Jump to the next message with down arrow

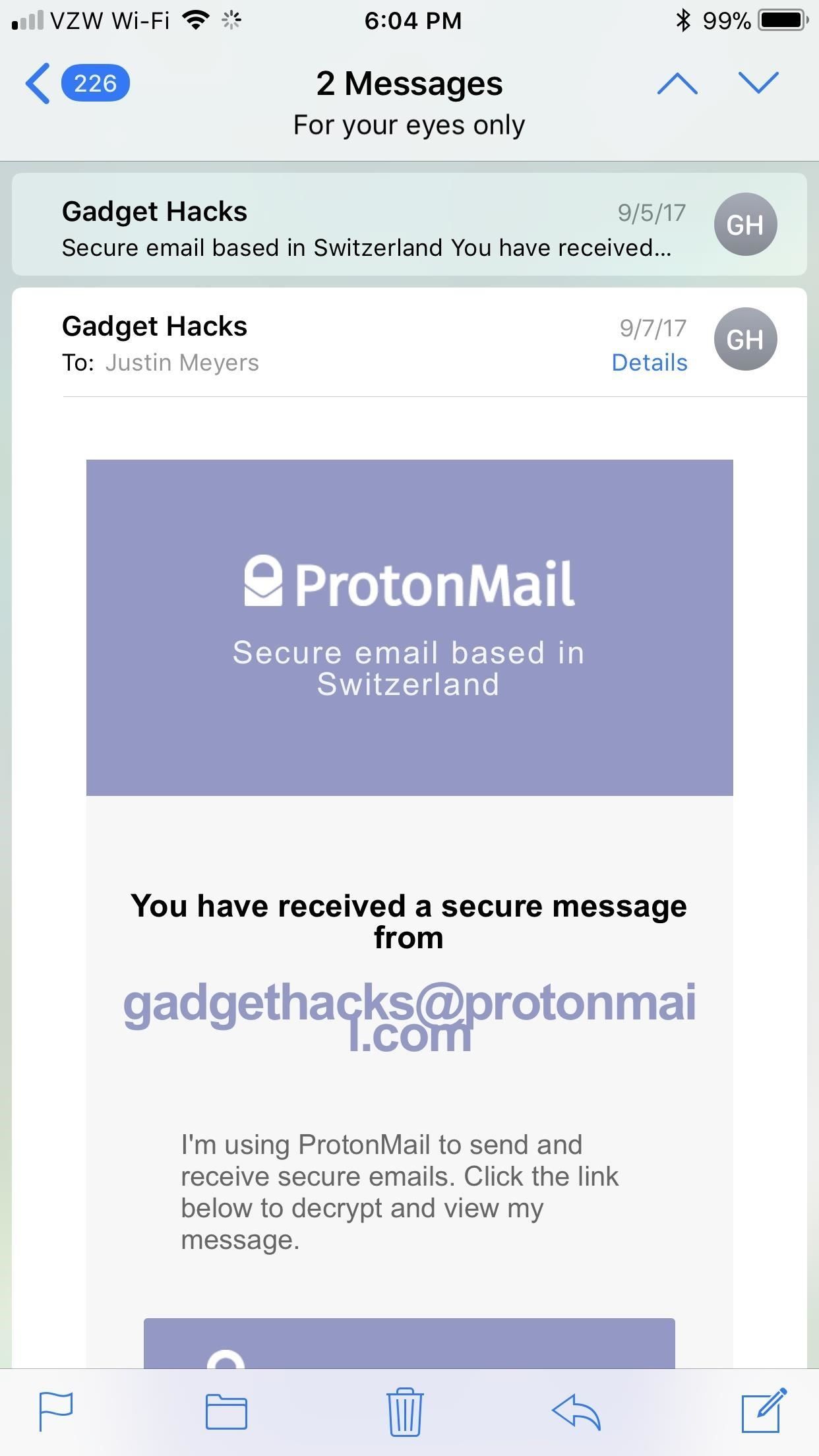(x=758, y=84)
